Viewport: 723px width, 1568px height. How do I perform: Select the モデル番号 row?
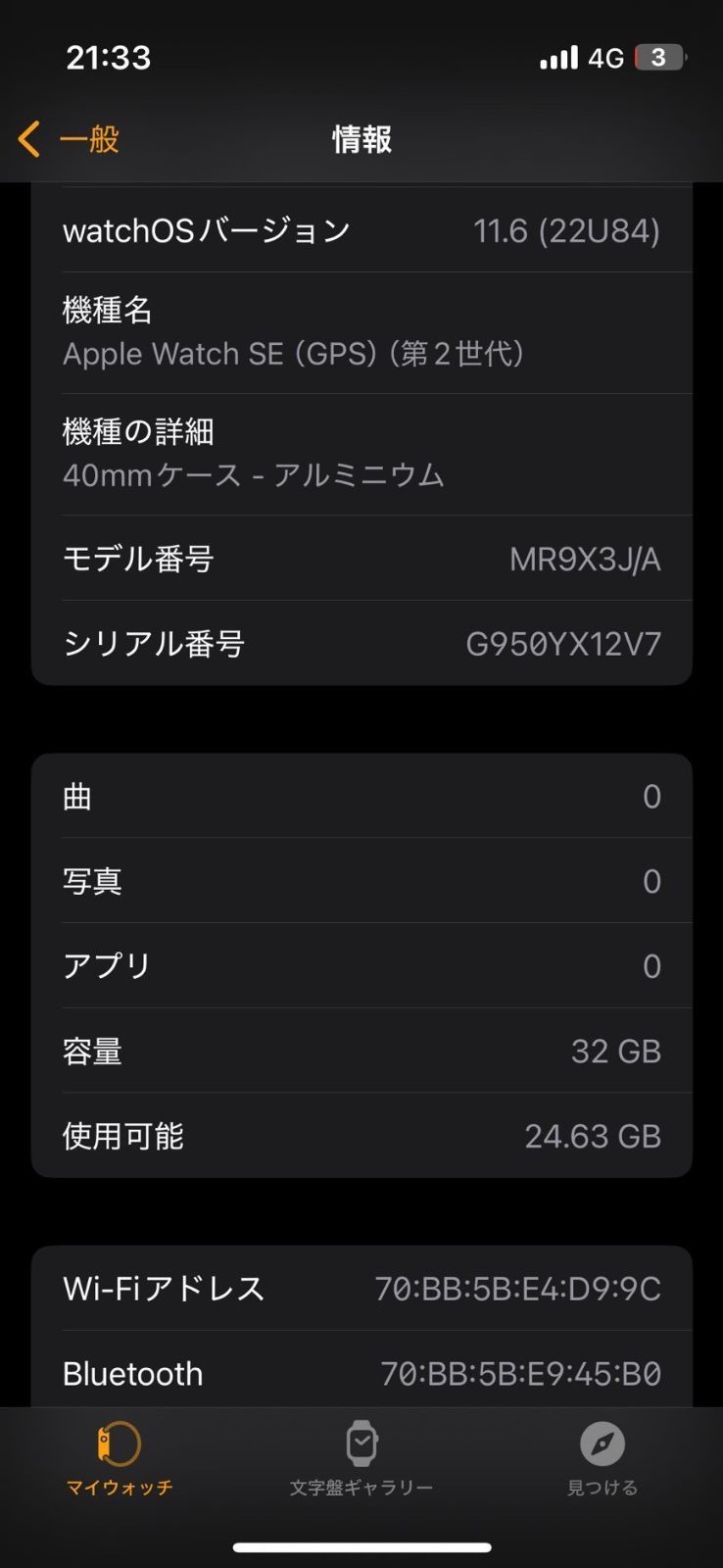[361, 558]
